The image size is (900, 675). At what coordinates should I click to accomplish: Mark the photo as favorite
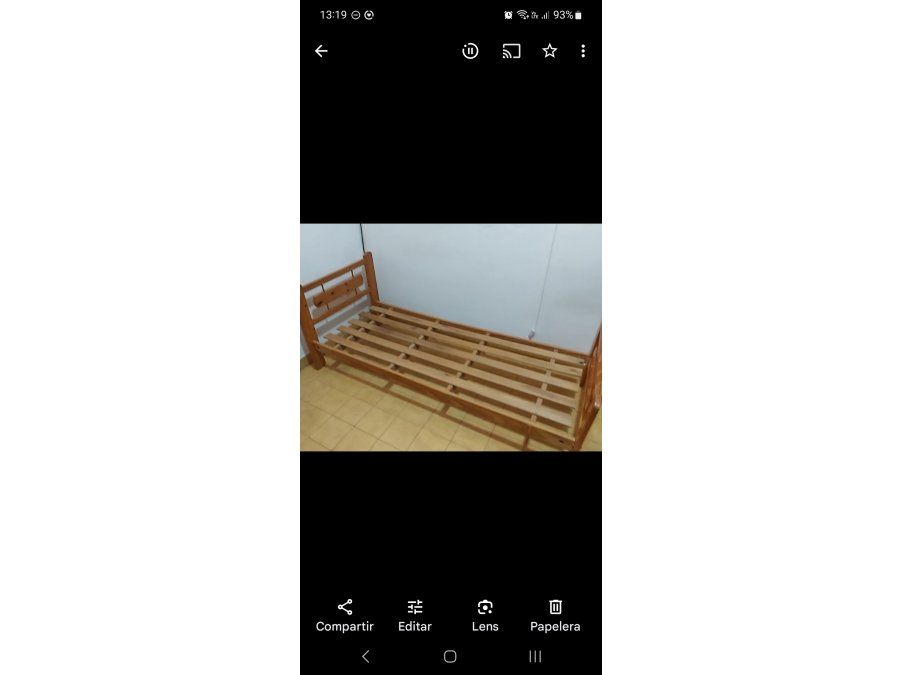coord(549,51)
